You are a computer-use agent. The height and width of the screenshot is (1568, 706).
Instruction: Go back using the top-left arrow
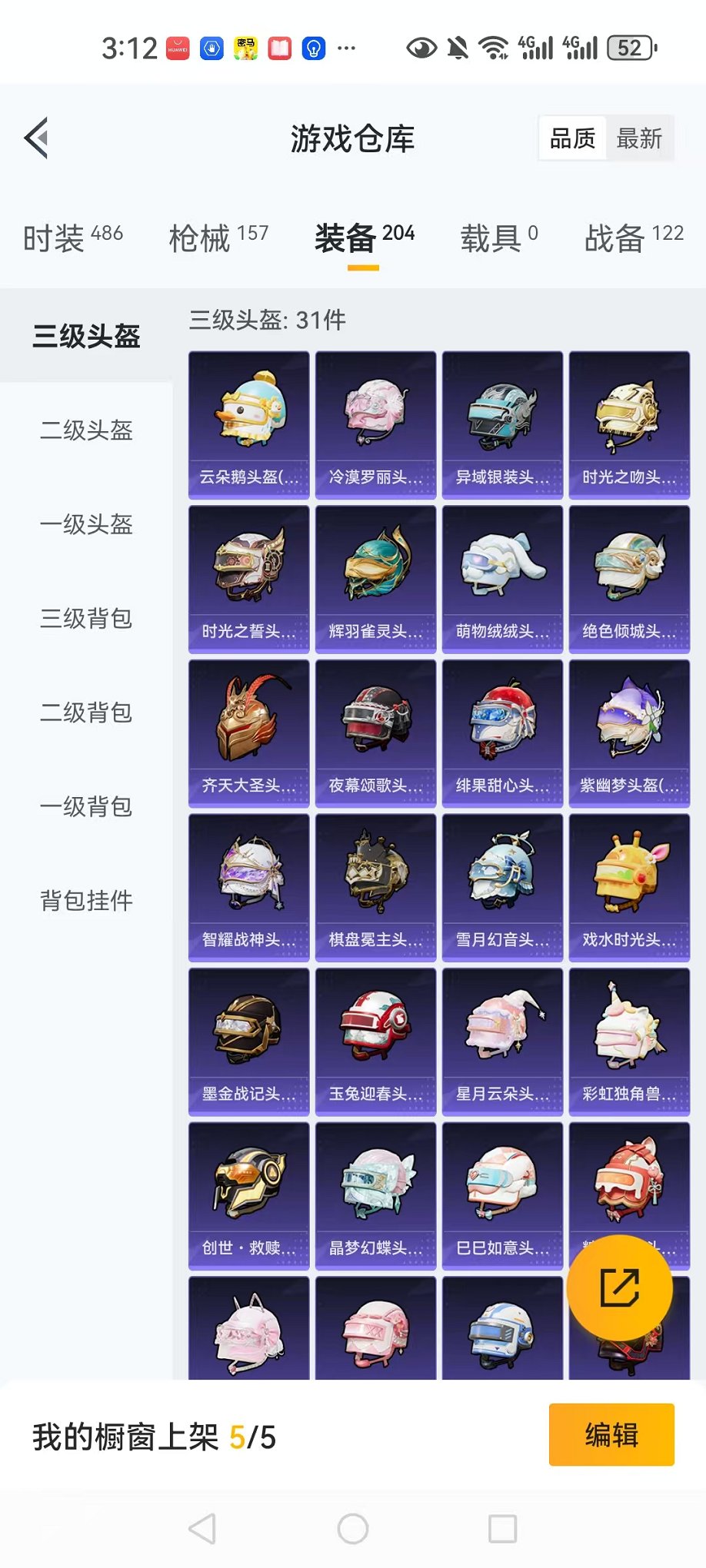click(x=36, y=138)
